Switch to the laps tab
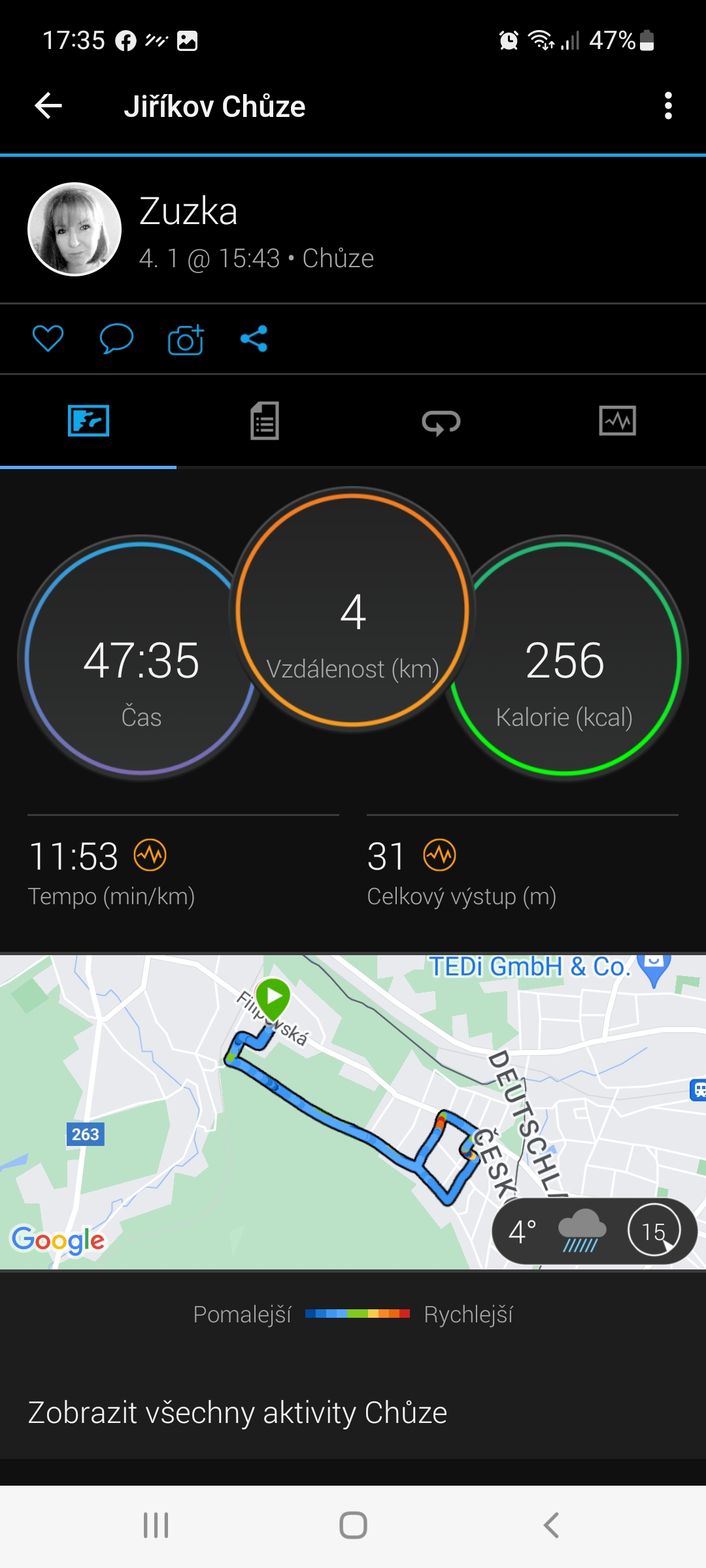The image size is (706, 1568). (441, 421)
